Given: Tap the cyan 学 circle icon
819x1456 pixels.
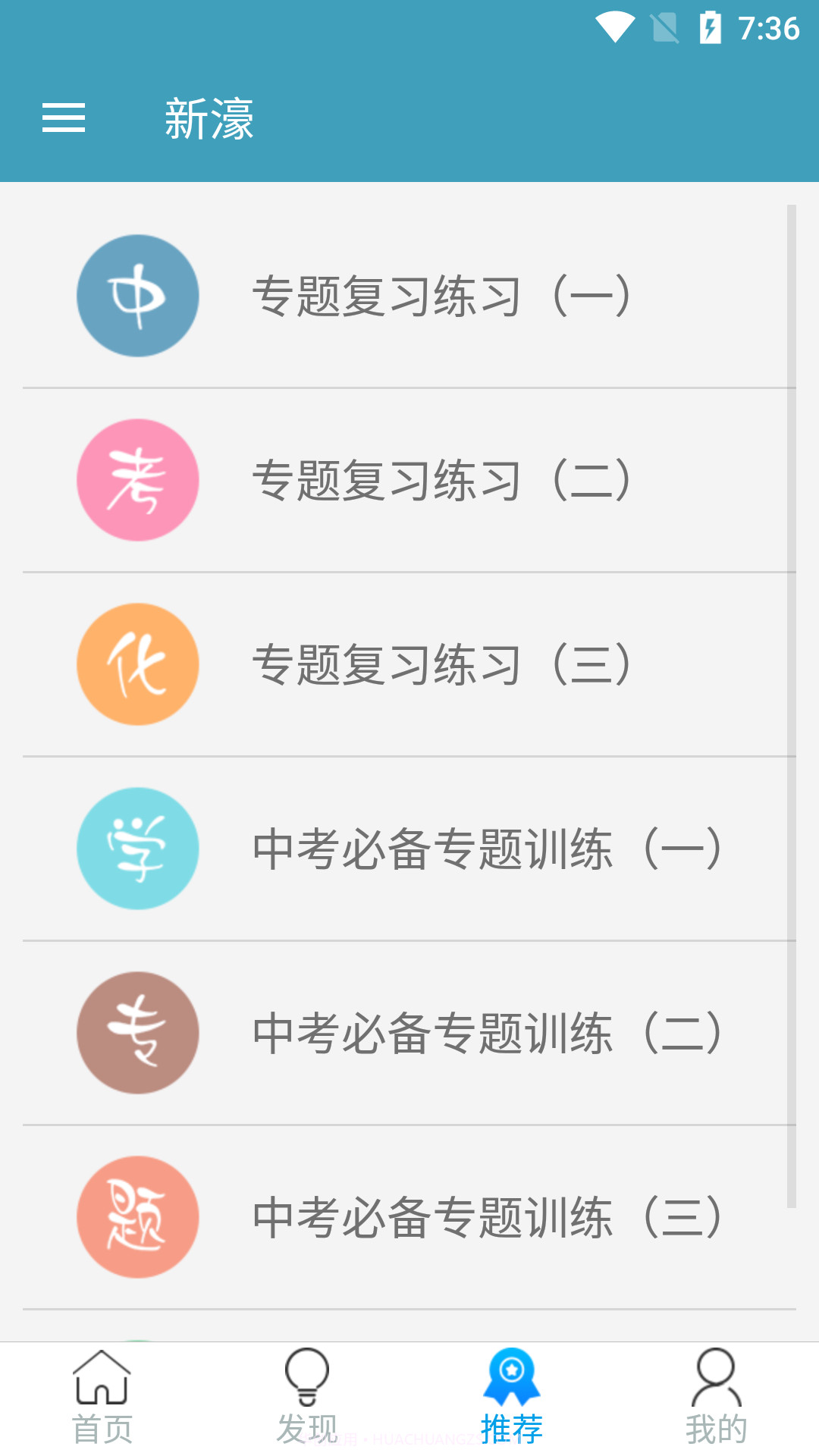Looking at the screenshot, I should coord(136,848).
